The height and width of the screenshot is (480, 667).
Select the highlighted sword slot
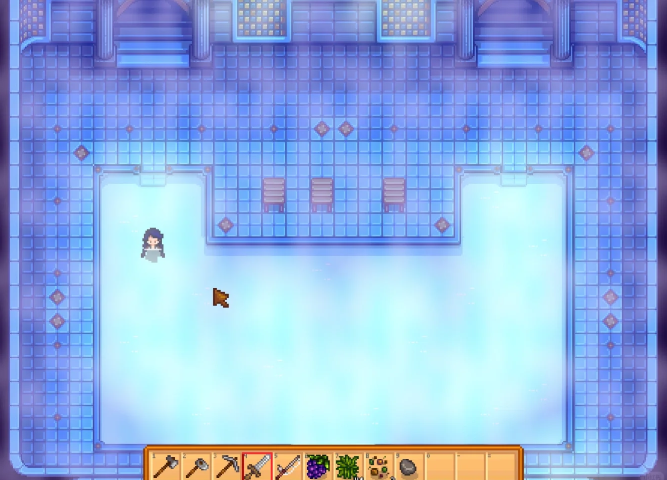tap(257, 466)
